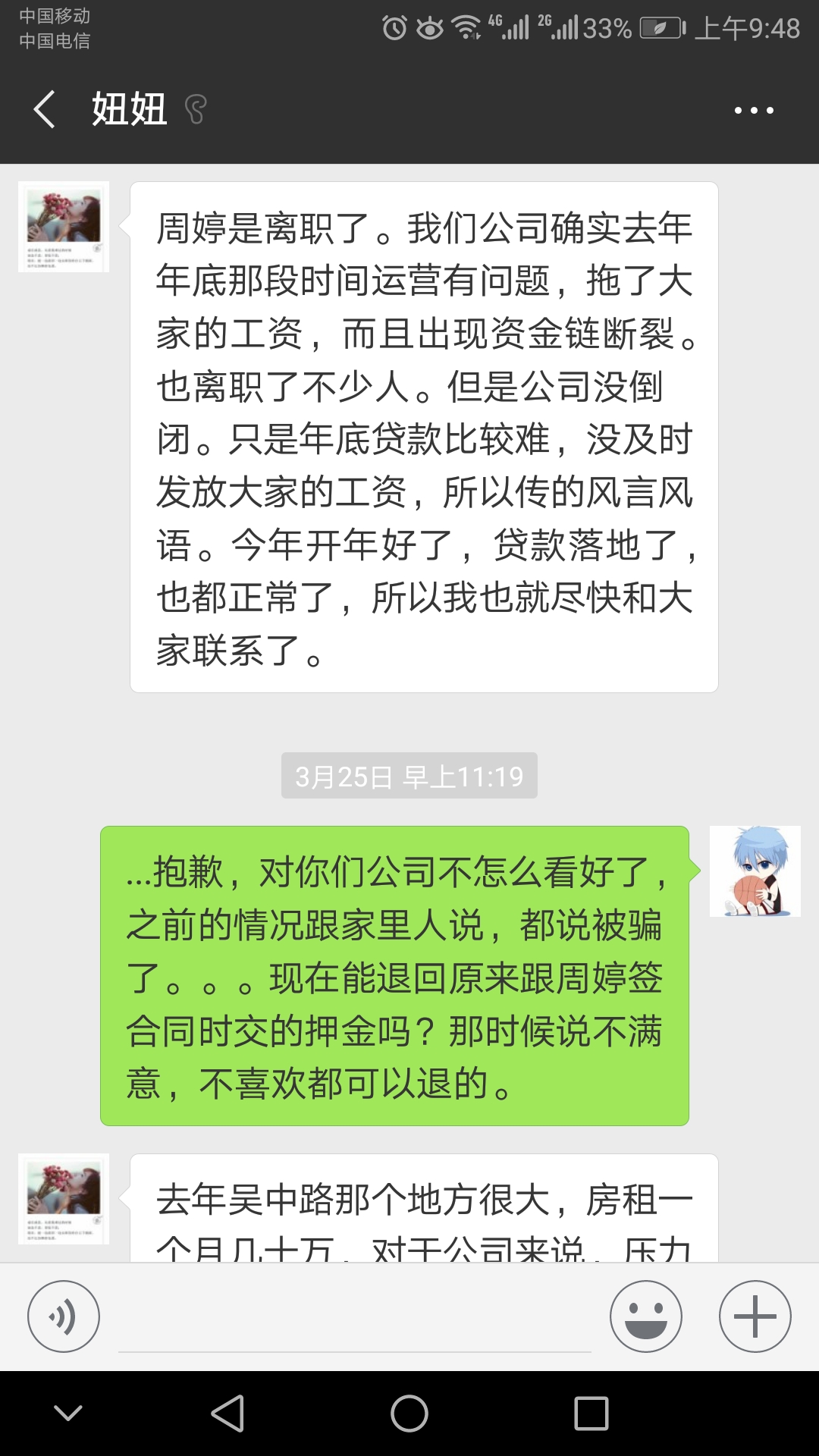819x1456 pixels.
Task: Go back from the 妞妞 chat
Action: (x=45, y=110)
